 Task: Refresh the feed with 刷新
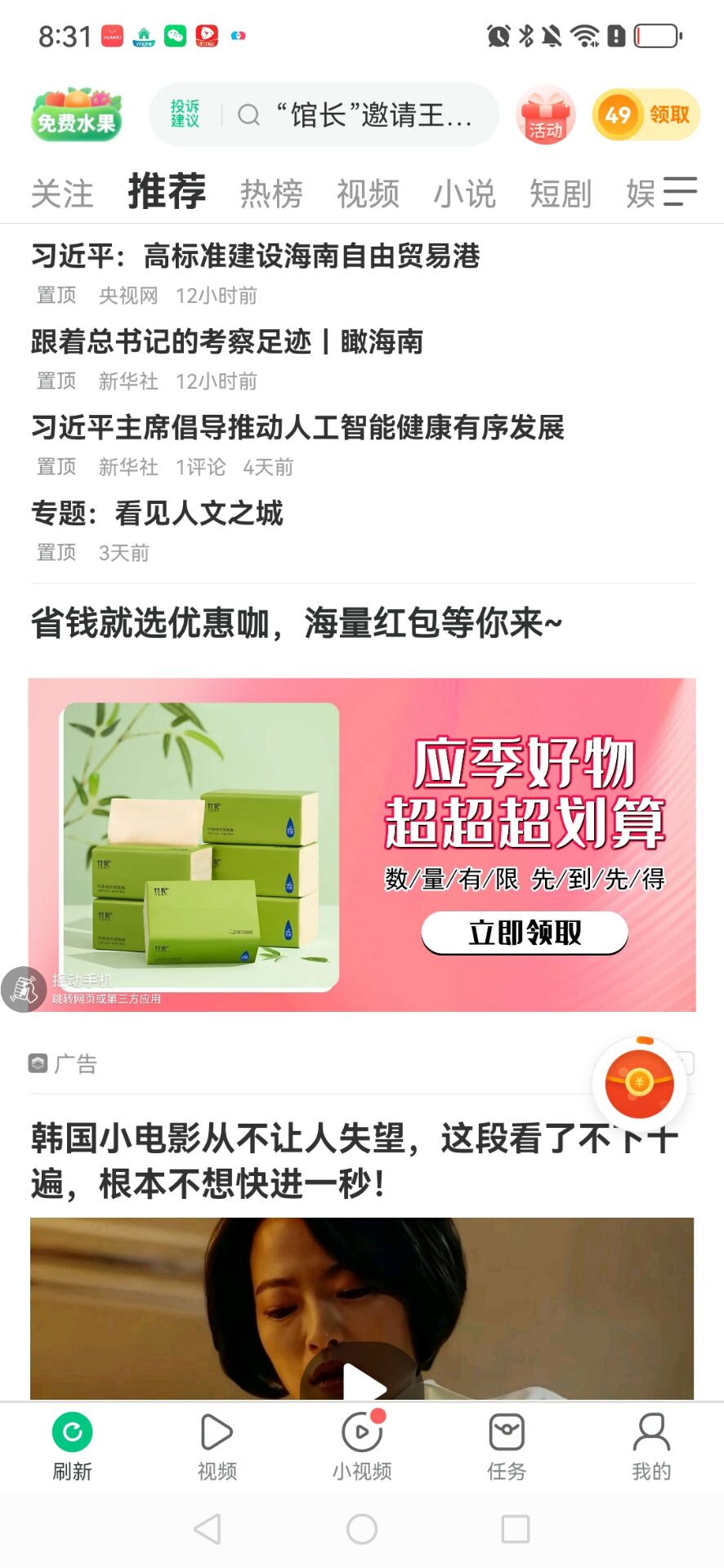click(72, 1446)
